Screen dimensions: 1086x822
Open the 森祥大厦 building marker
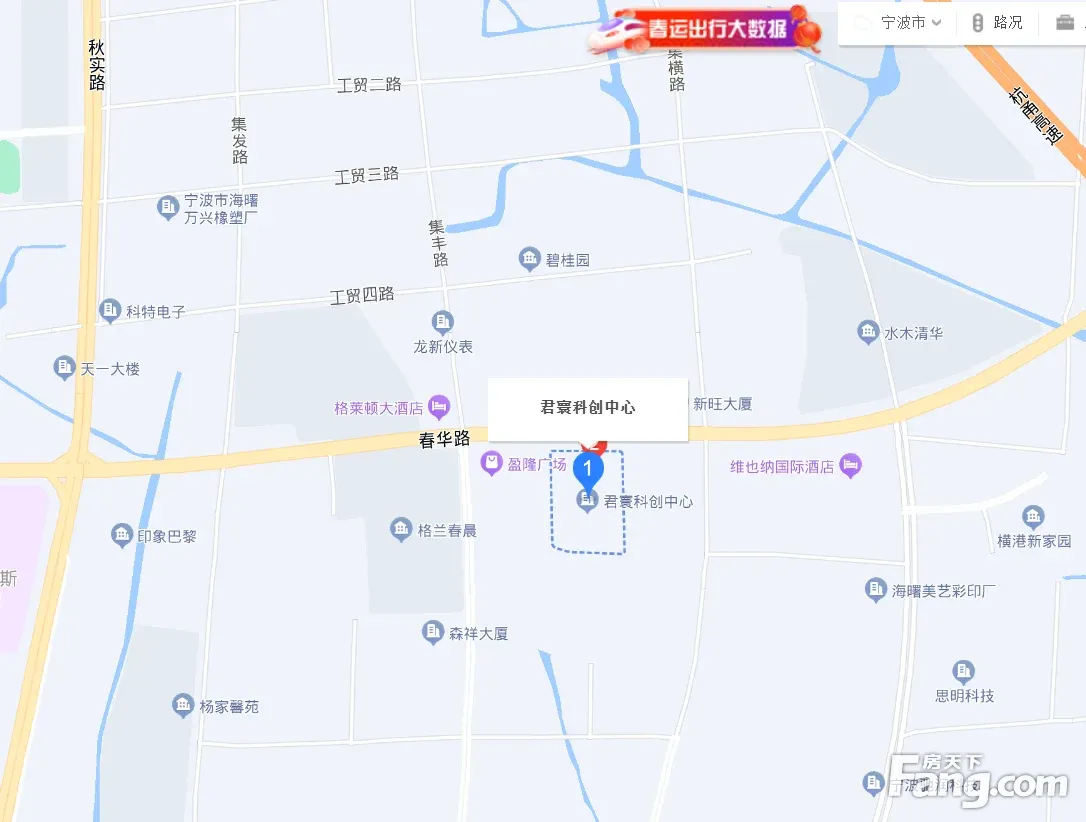click(x=433, y=632)
